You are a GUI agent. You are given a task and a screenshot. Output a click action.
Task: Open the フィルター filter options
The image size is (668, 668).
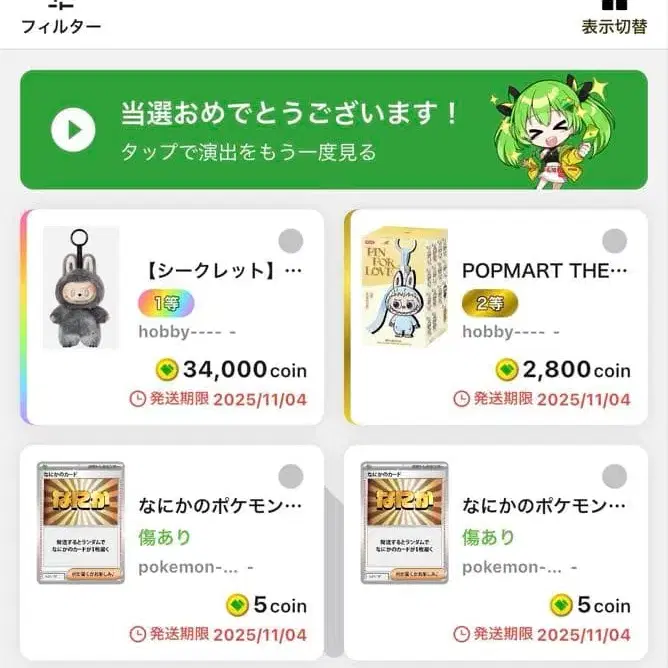coord(60,18)
